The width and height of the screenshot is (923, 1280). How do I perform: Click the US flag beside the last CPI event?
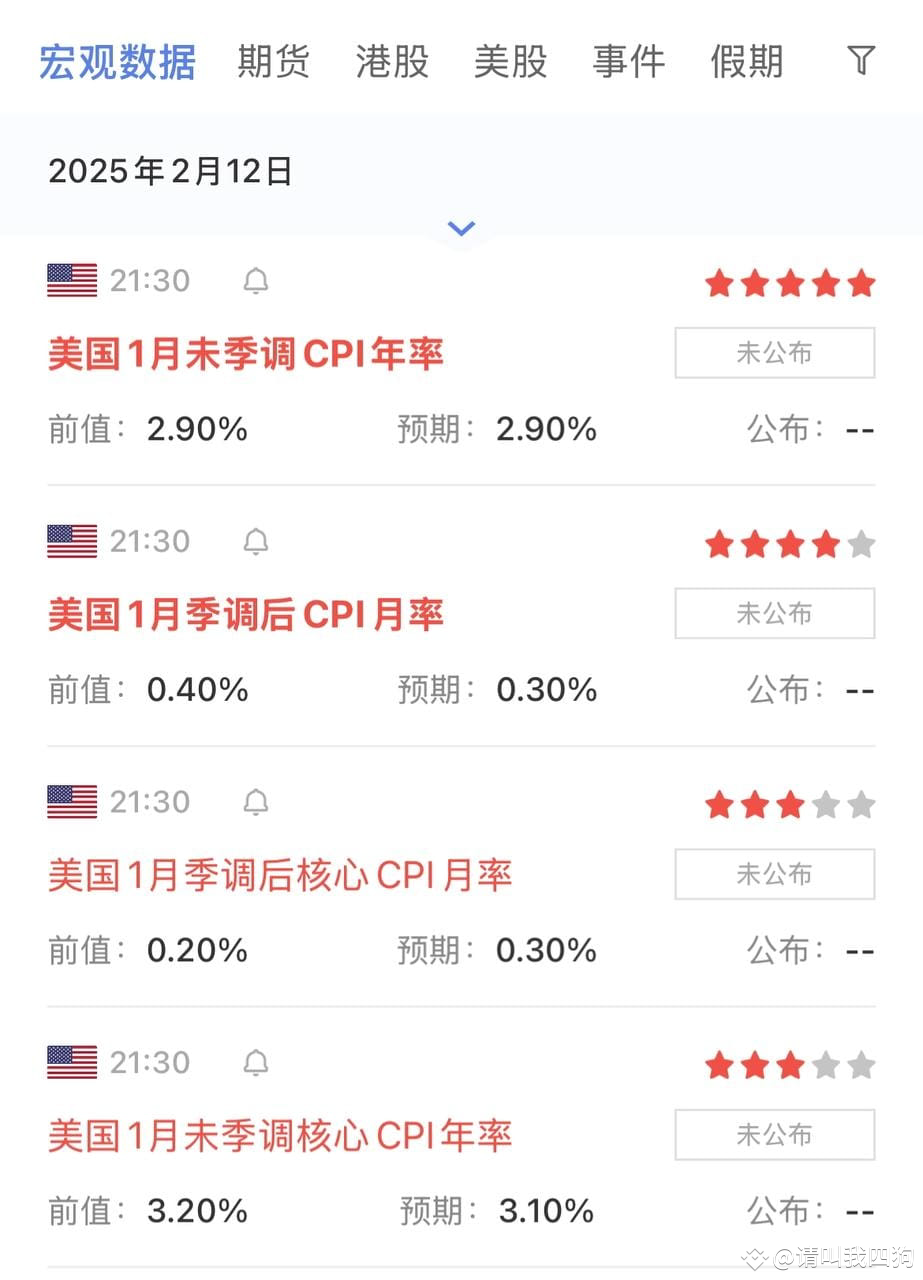(x=71, y=1063)
